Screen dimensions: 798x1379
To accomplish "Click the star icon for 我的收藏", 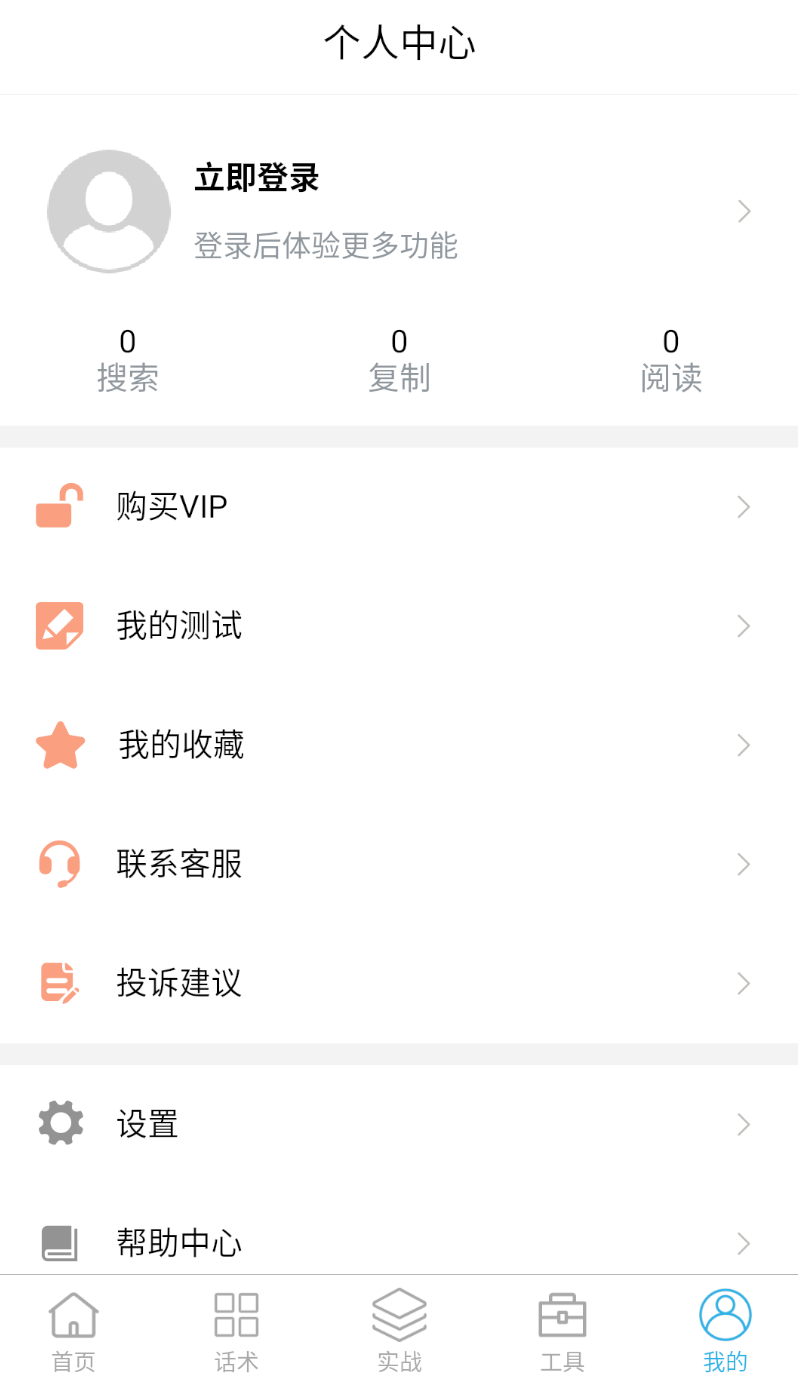I will coord(60,744).
